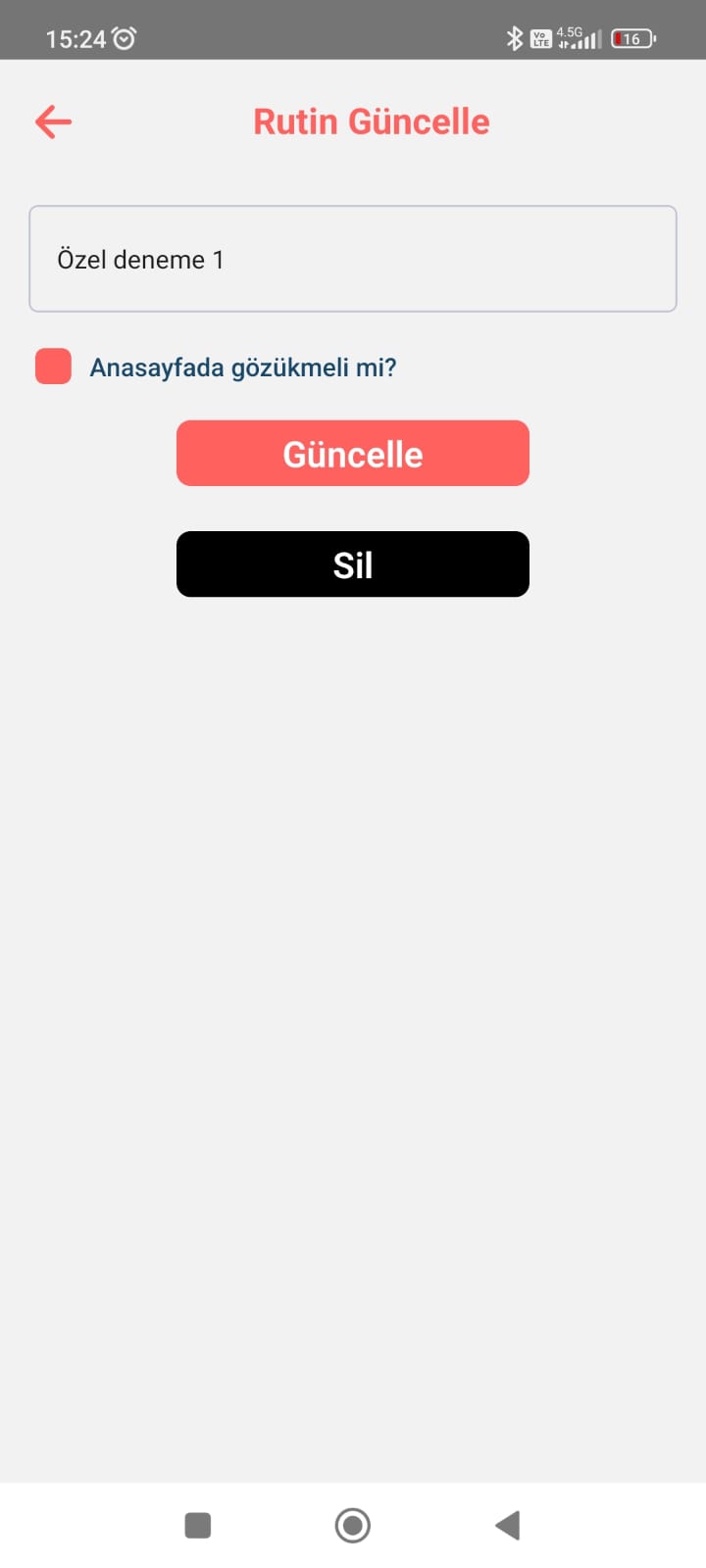The image size is (706, 1568).
Task: Delete the routine with Sil
Action: click(x=353, y=564)
